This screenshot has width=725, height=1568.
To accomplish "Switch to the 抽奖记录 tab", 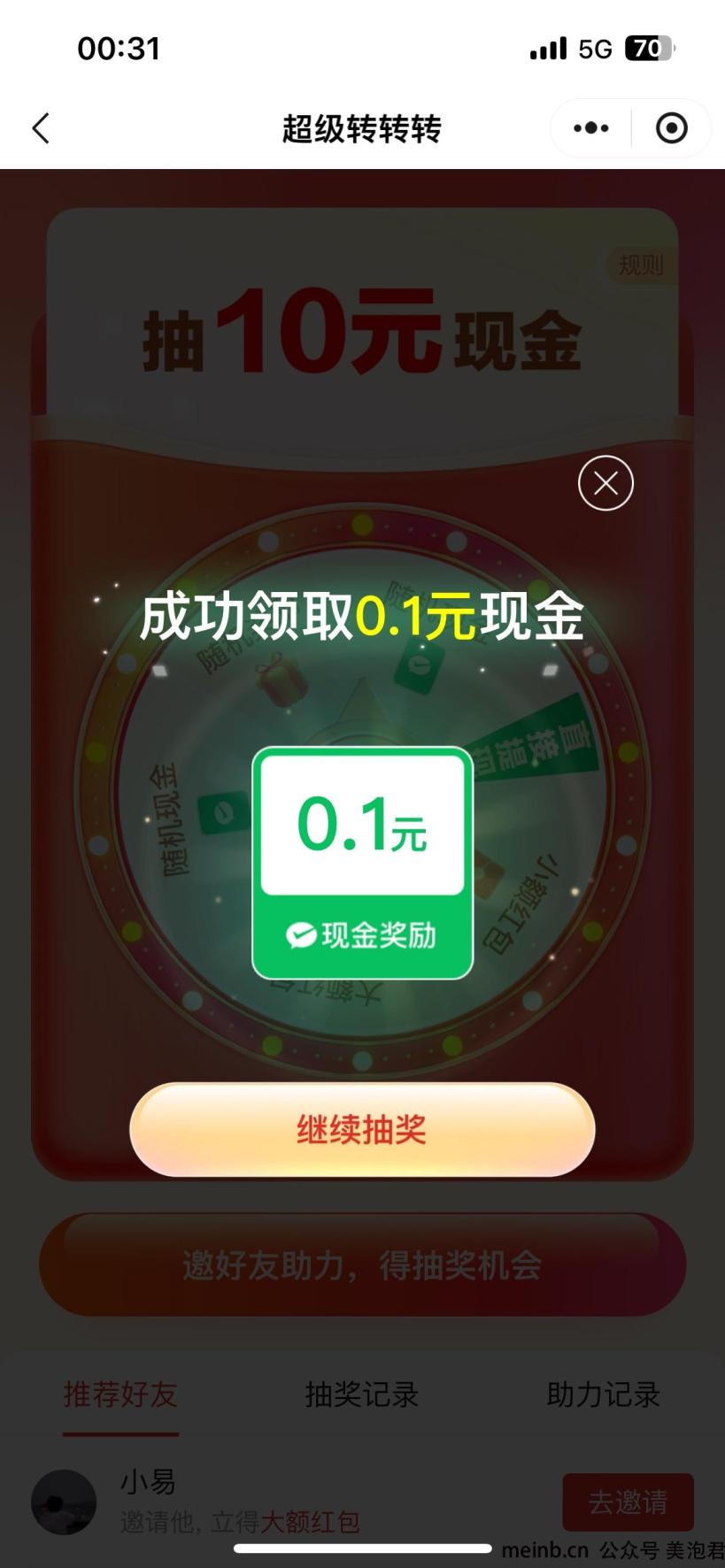I will tap(361, 1395).
